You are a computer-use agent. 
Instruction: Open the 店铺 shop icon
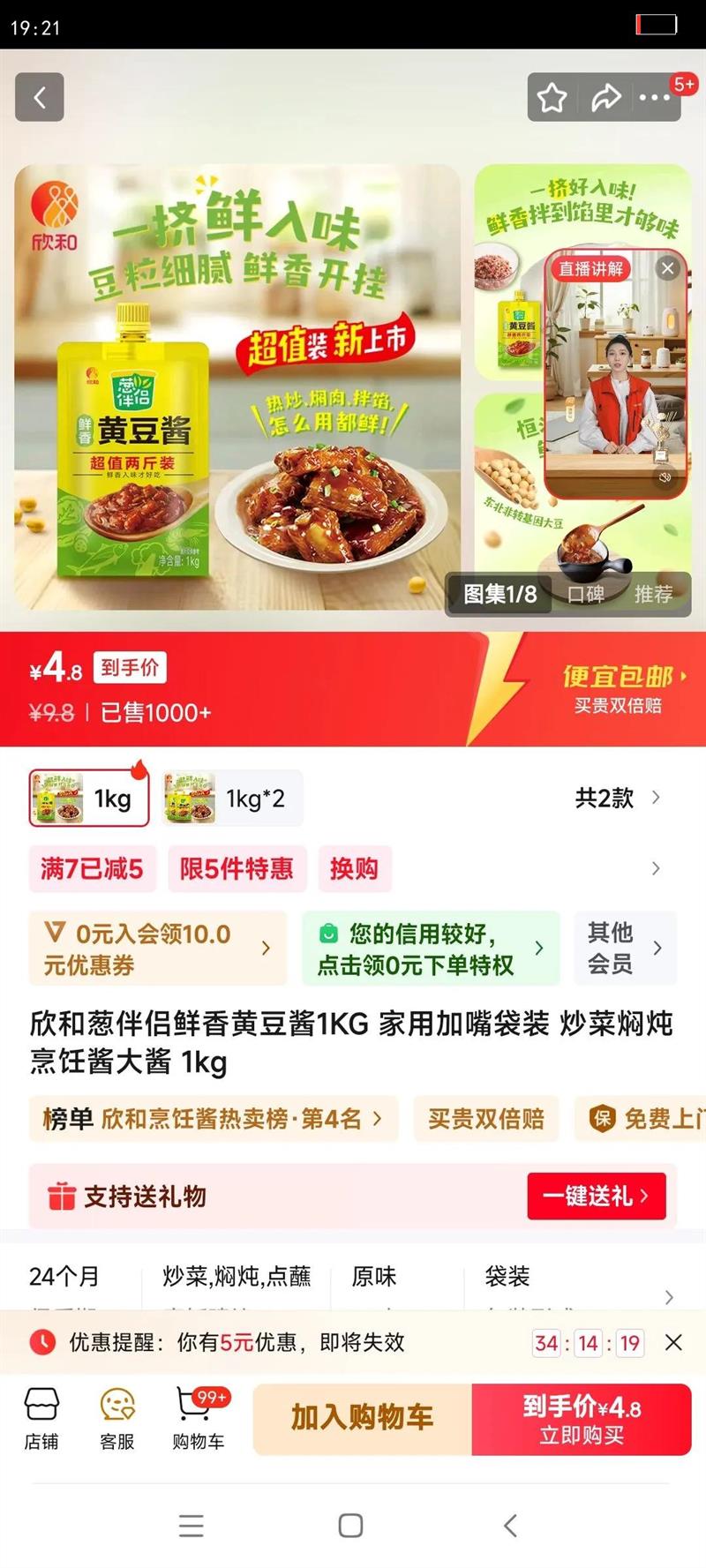(42, 1420)
